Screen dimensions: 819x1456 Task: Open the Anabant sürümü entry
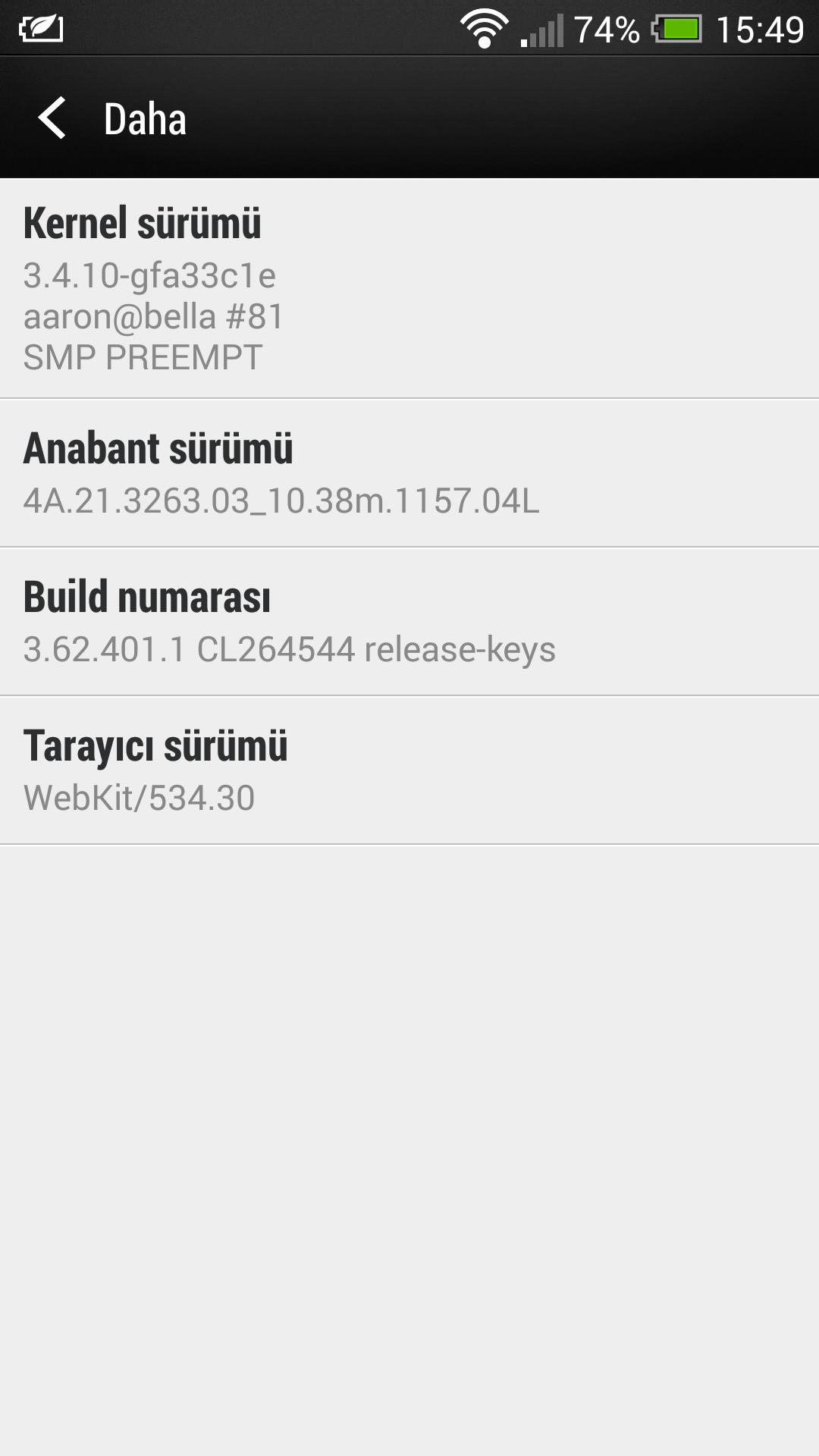(x=409, y=472)
